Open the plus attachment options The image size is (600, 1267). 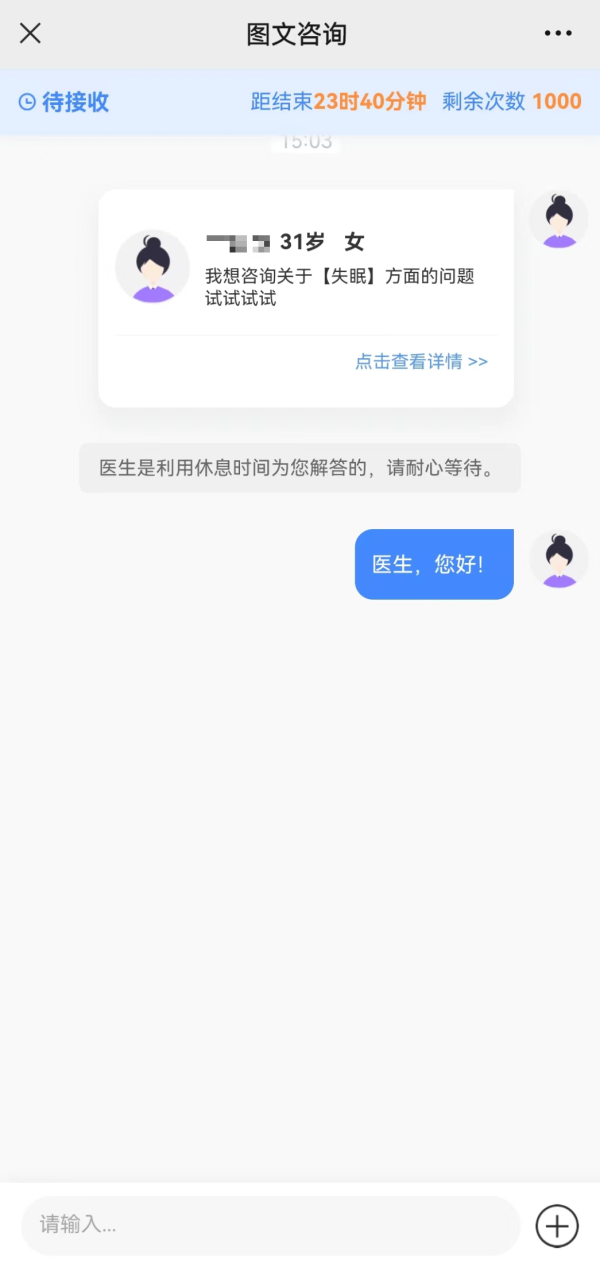557,1225
